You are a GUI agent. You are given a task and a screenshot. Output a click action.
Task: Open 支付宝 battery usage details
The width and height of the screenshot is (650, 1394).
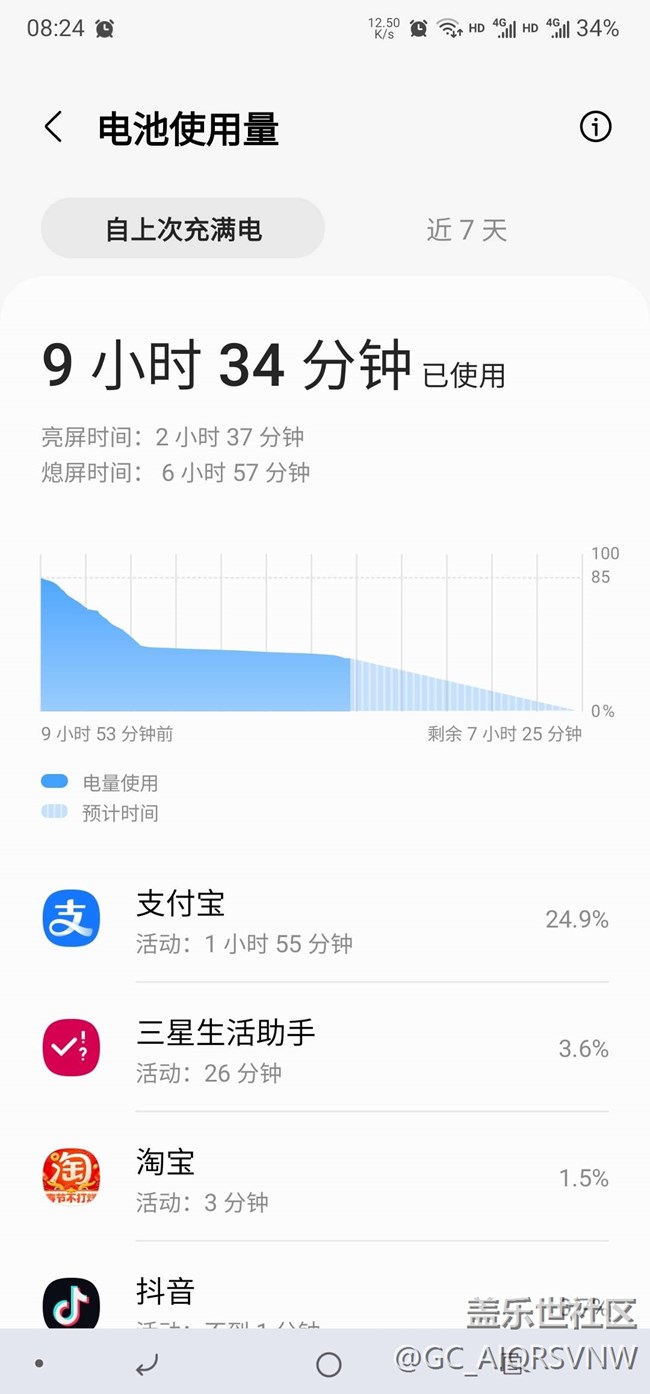325,919
